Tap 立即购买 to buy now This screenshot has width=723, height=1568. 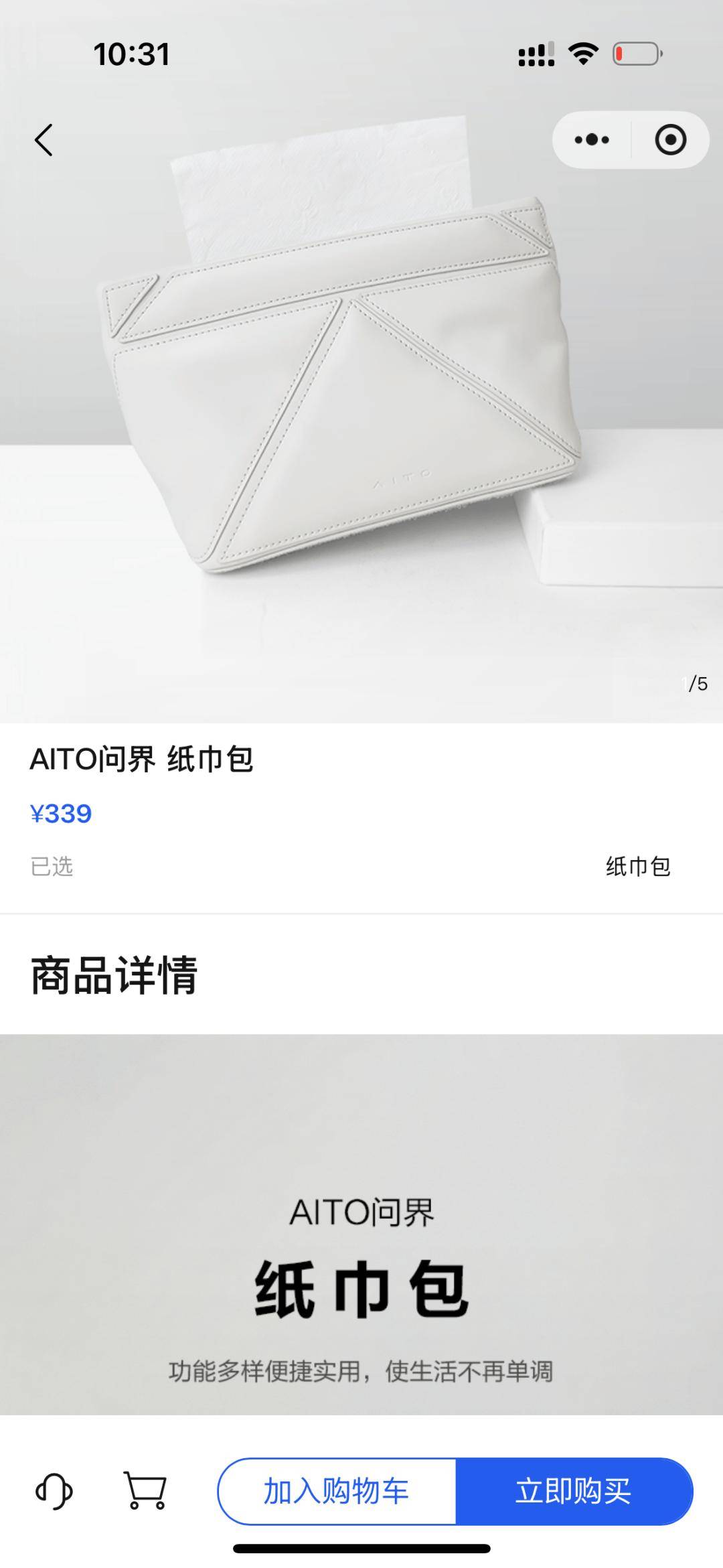(574, 1492)
